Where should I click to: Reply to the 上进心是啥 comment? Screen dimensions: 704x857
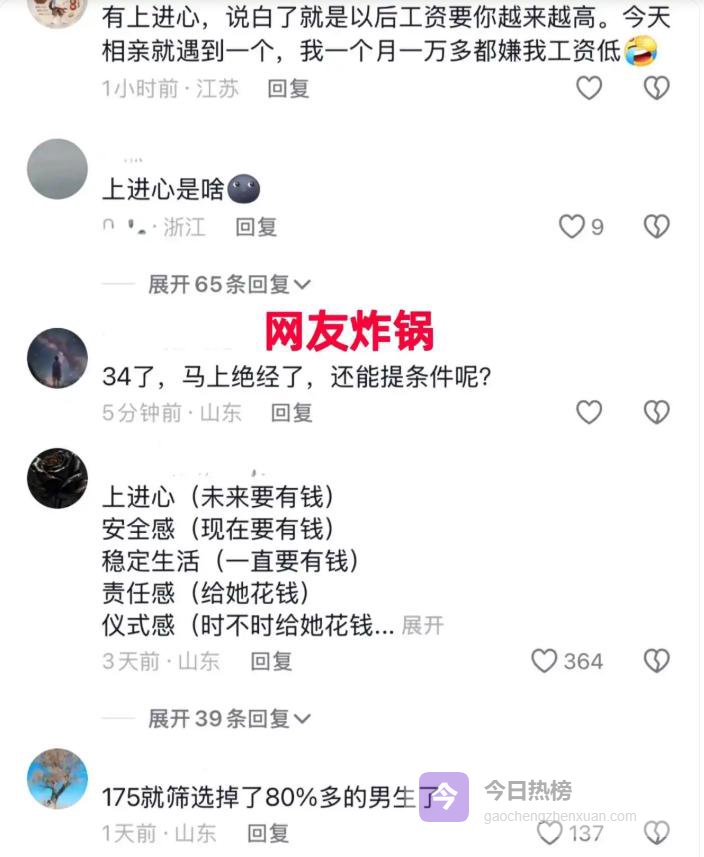pyautogui.click(x=256, y=227)
